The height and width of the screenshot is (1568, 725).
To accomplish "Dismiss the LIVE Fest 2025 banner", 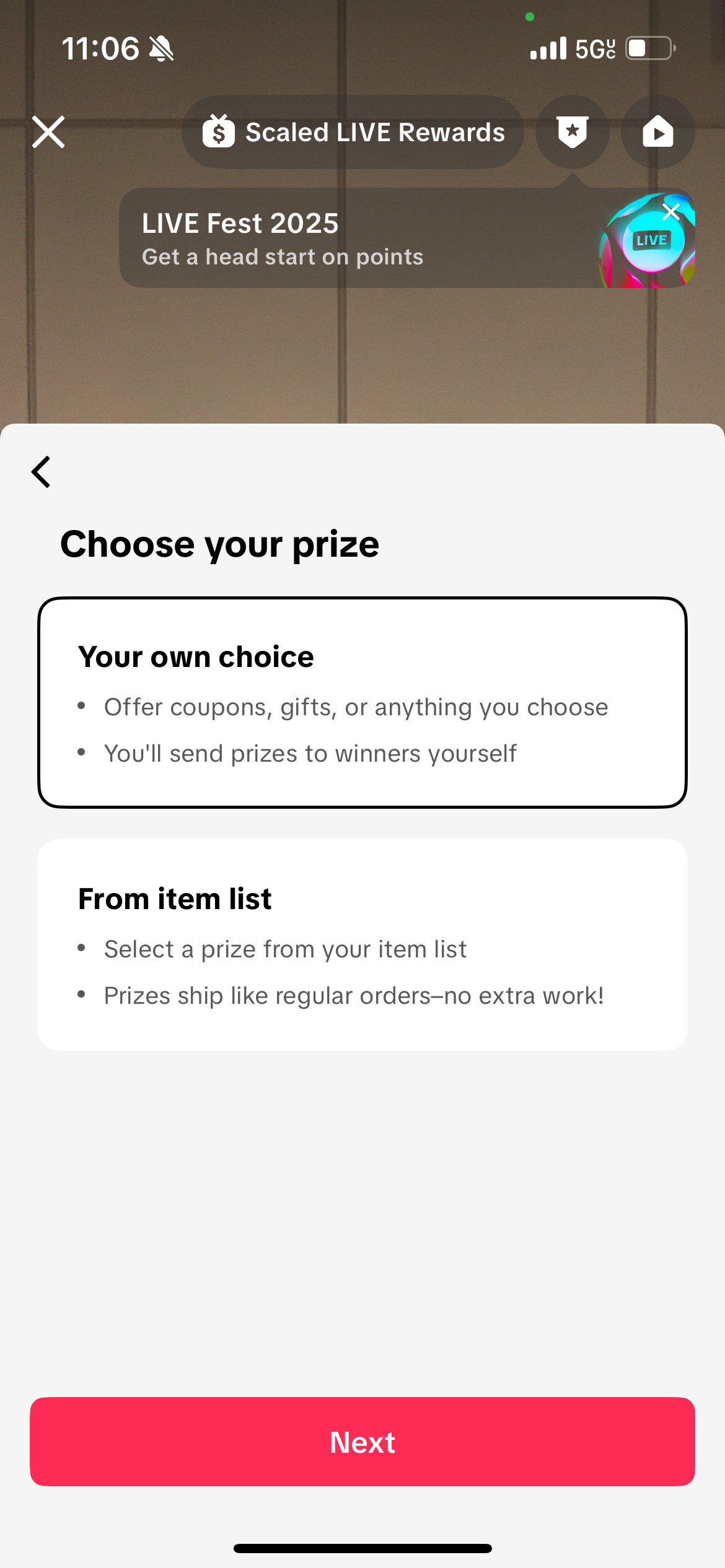I will [671, 212].
